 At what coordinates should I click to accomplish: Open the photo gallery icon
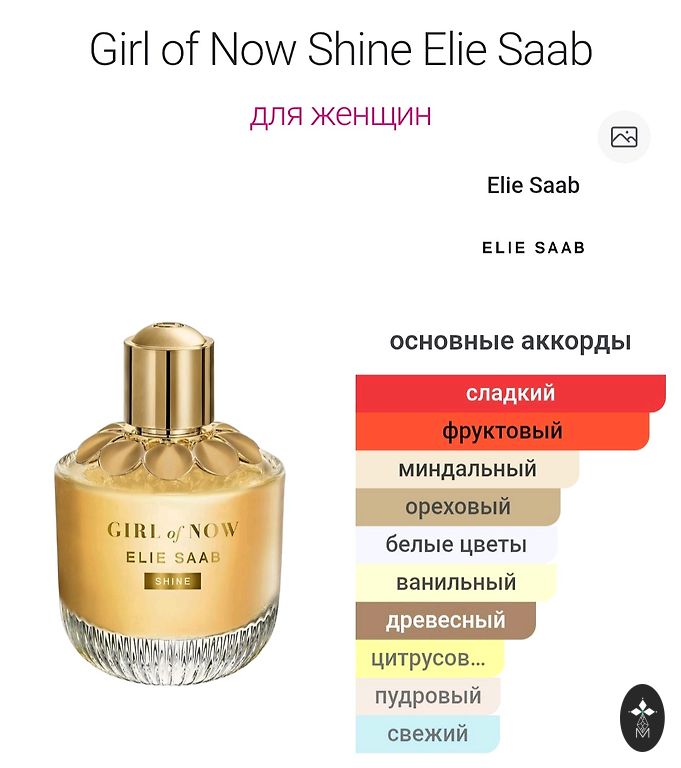tap(624, 138)
